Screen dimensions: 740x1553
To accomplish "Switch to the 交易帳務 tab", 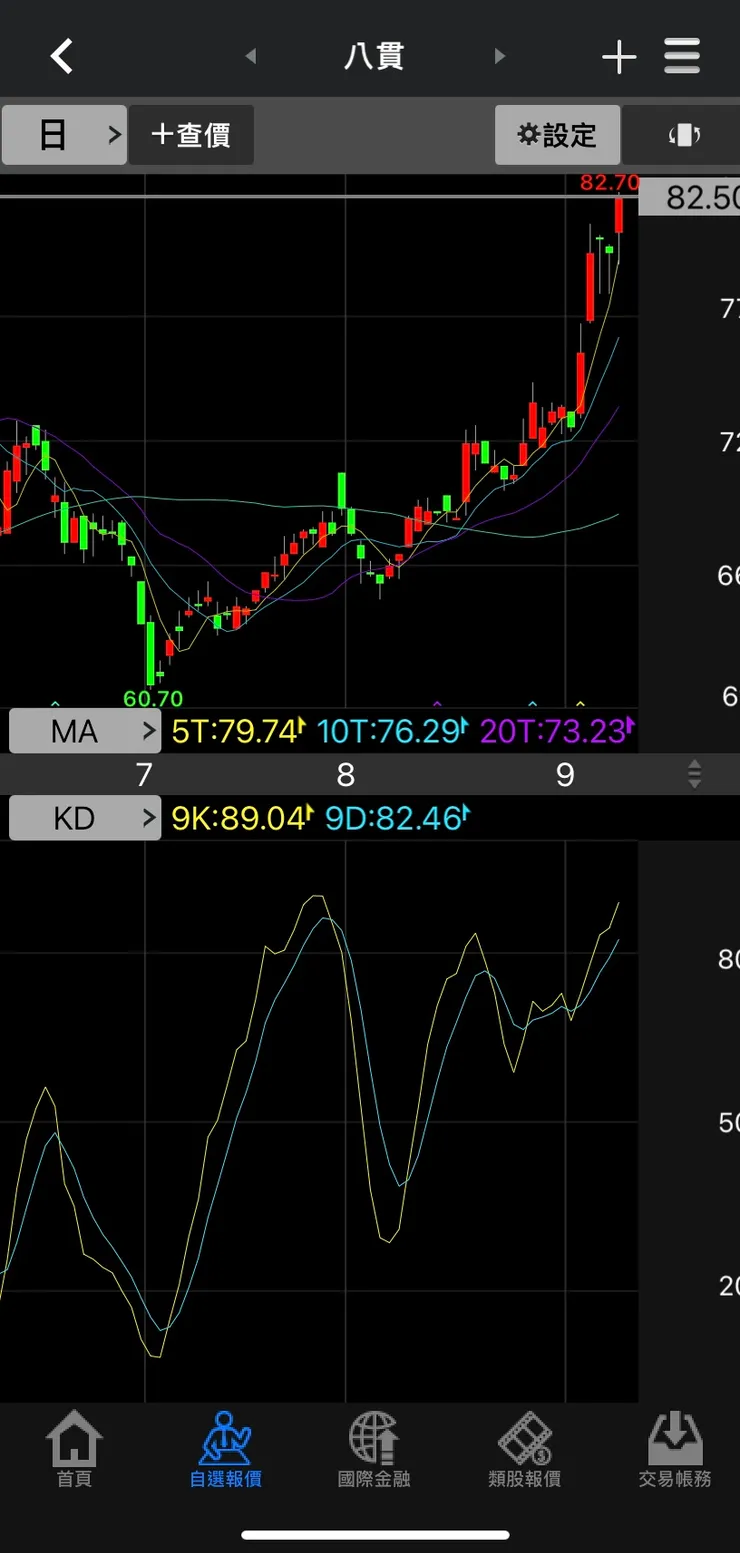I will coord(675,1450).
